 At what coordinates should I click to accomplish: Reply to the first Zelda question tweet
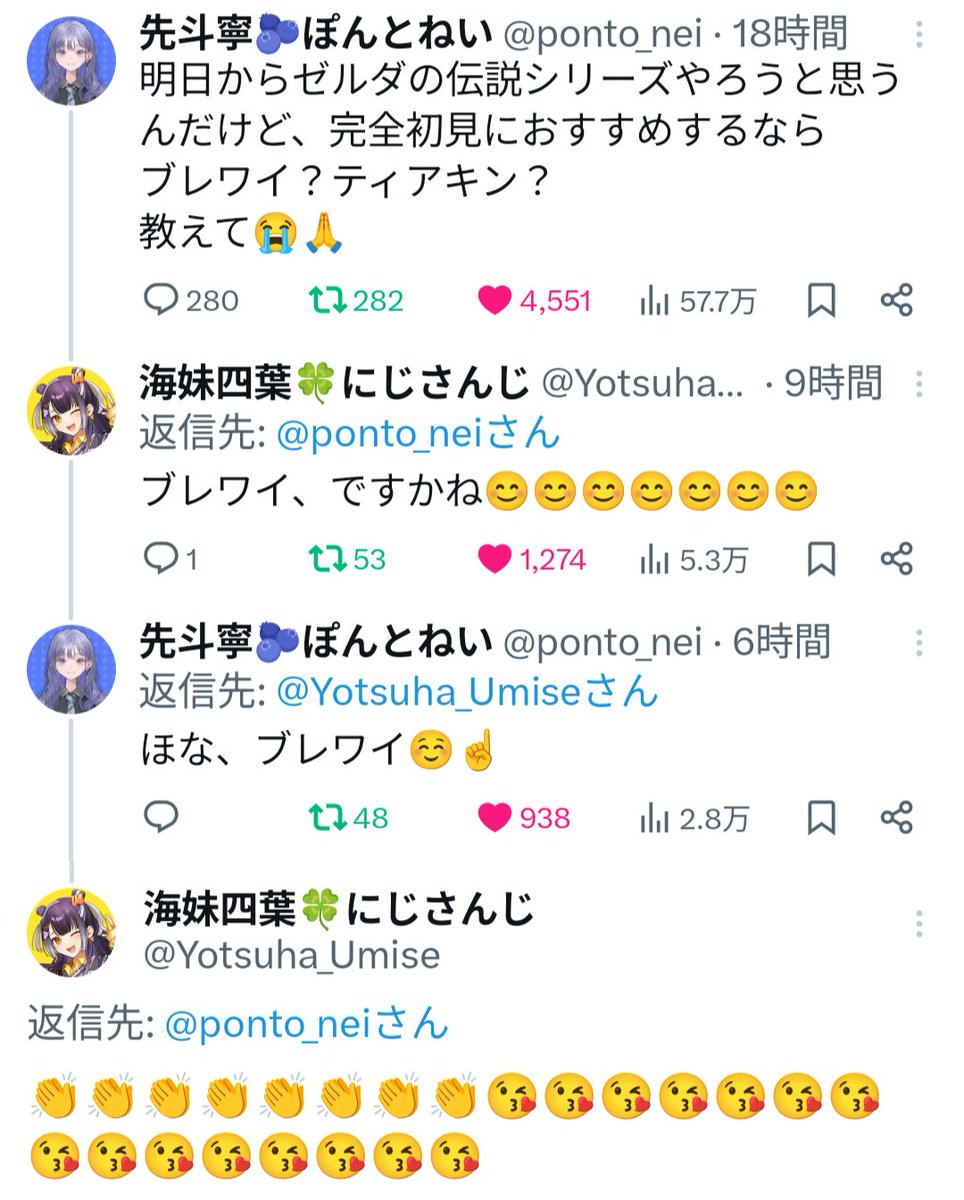160,298
